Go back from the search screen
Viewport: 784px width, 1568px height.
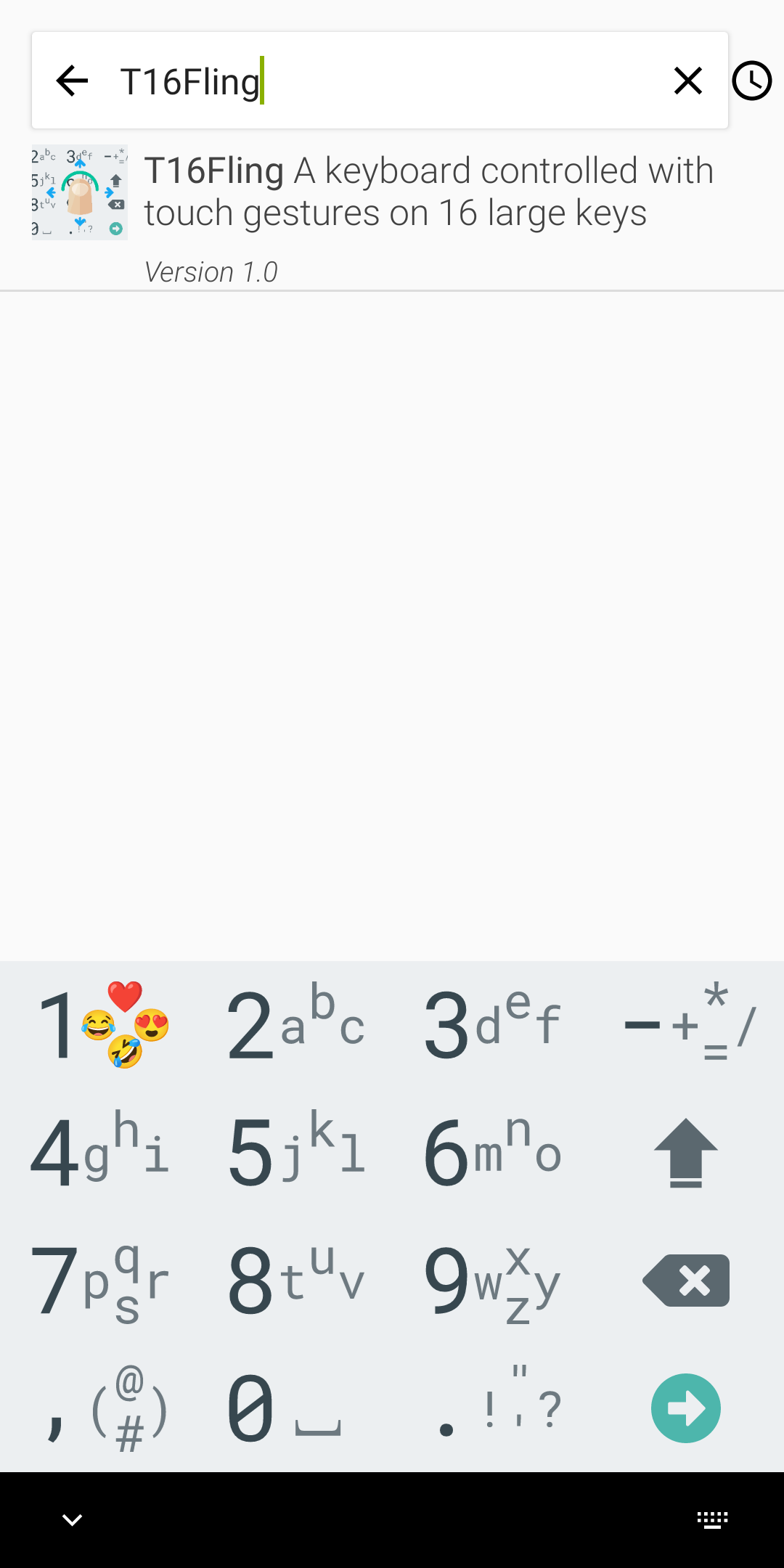(x=72, y=81)
